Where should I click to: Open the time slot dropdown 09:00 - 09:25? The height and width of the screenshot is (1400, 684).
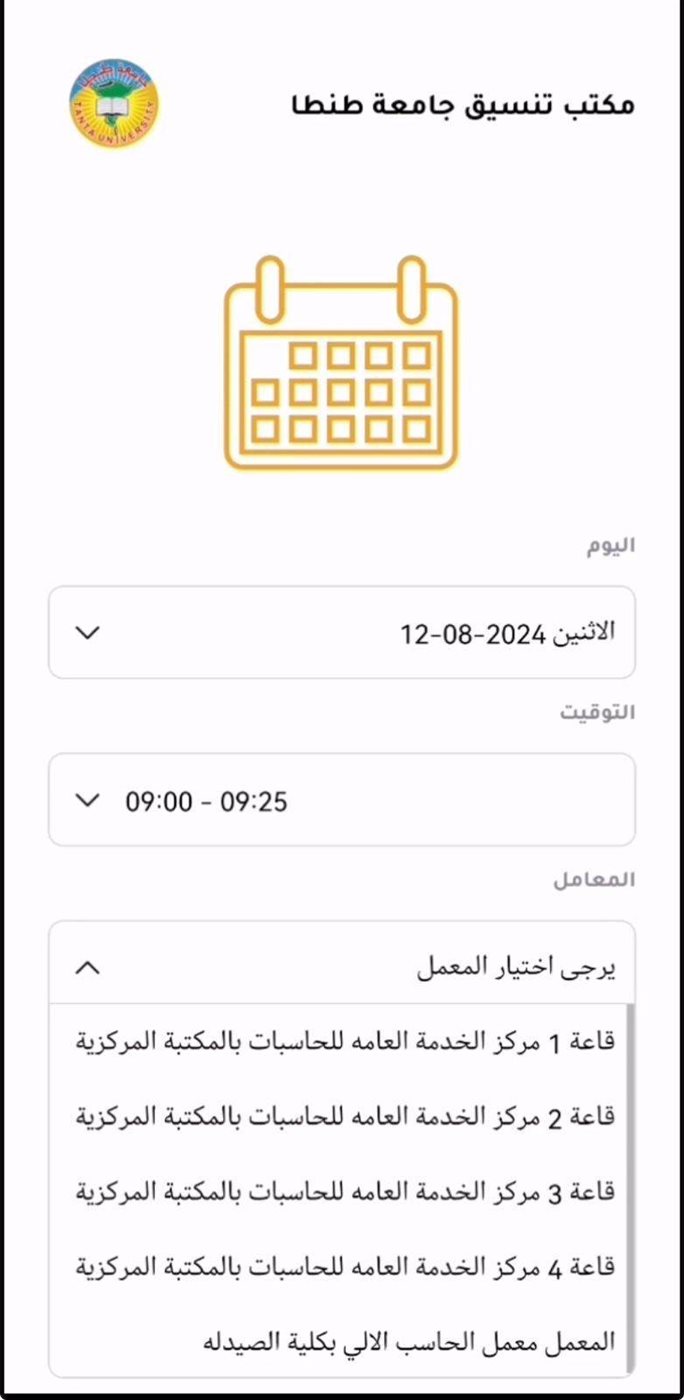341,800
